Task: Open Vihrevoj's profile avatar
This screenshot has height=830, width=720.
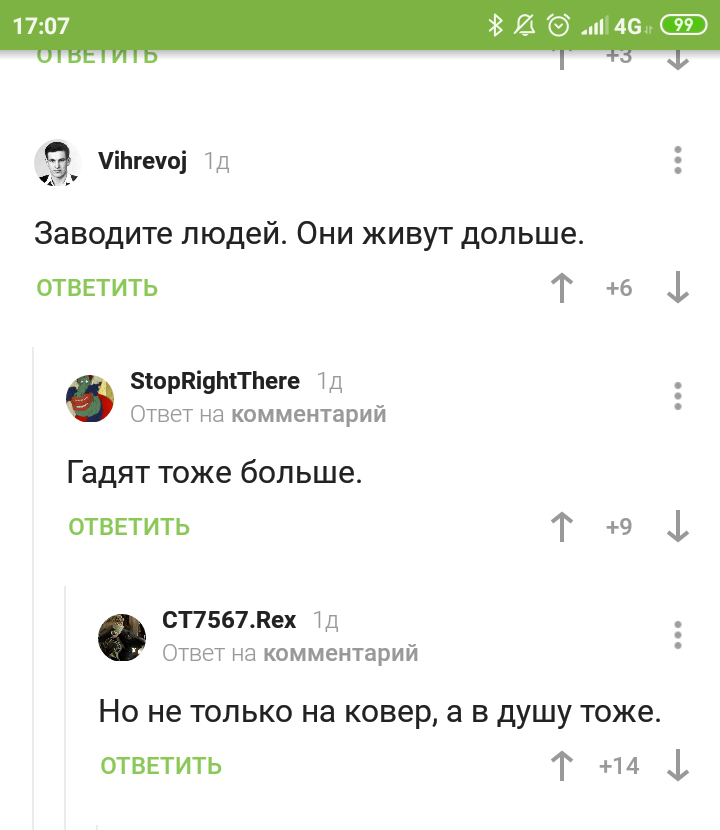Action: point(58,162)
